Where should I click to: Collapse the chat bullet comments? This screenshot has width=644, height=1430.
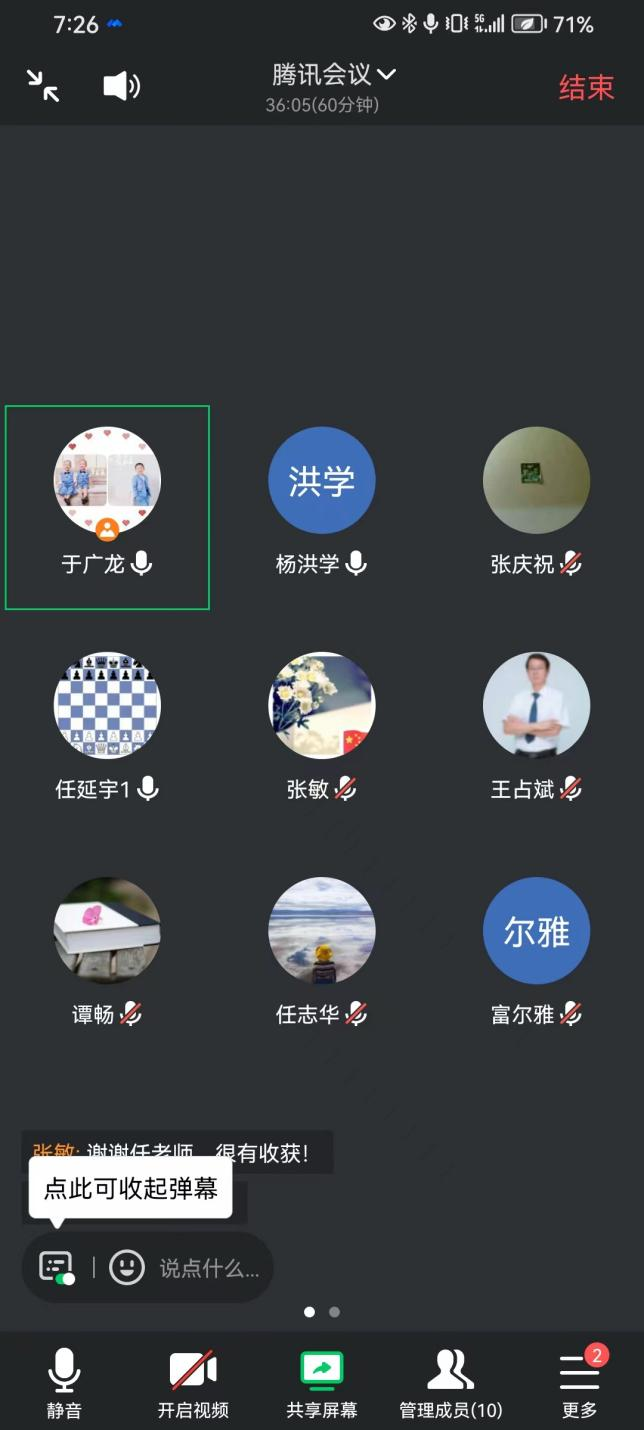[57, 1268]
